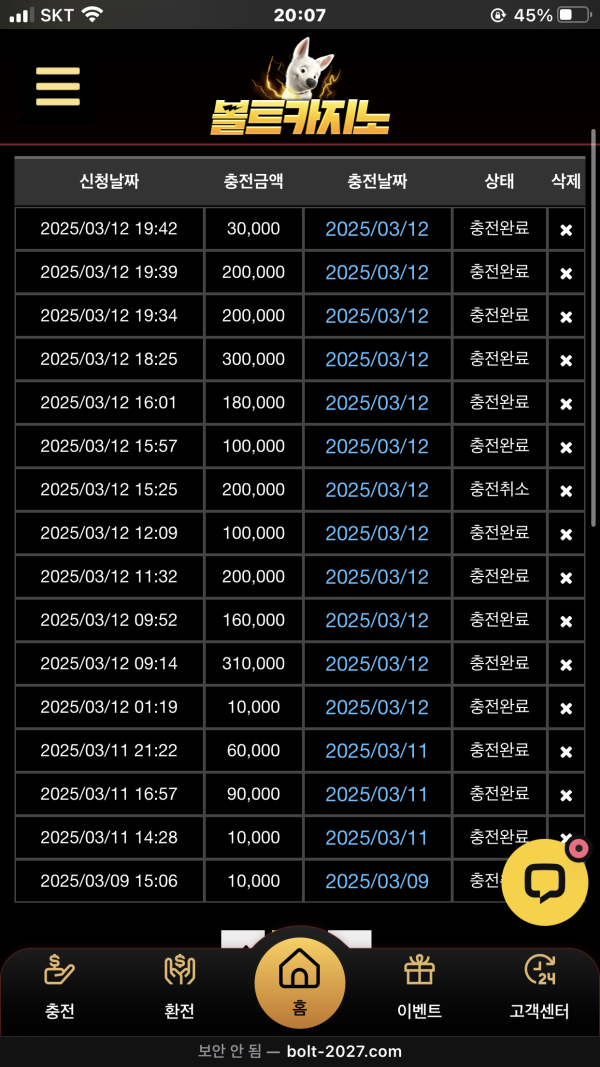Open the yellow live chat bubble

coord(545,881)
